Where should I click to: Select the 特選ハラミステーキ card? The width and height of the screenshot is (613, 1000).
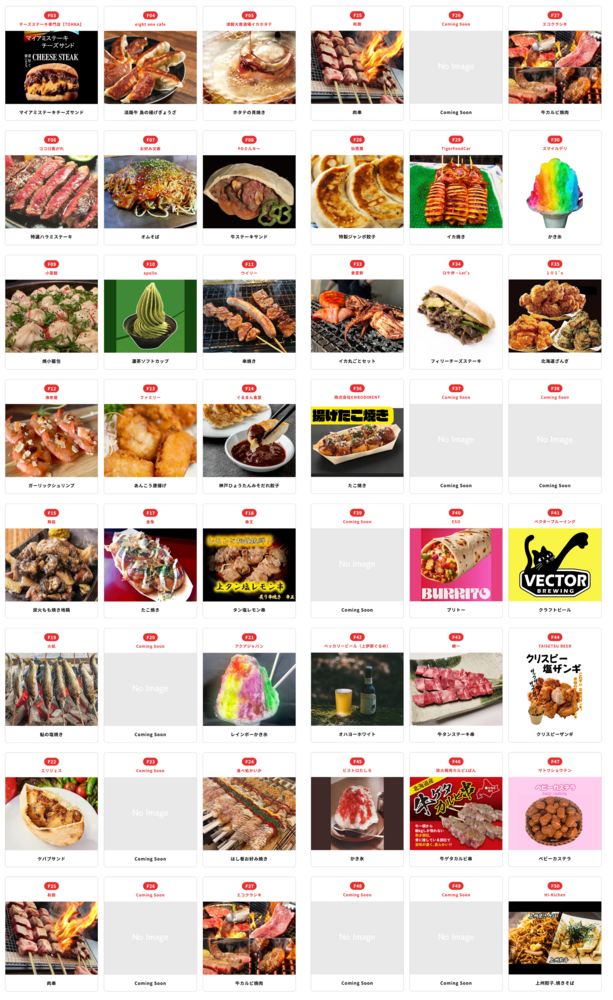(51, 191)
